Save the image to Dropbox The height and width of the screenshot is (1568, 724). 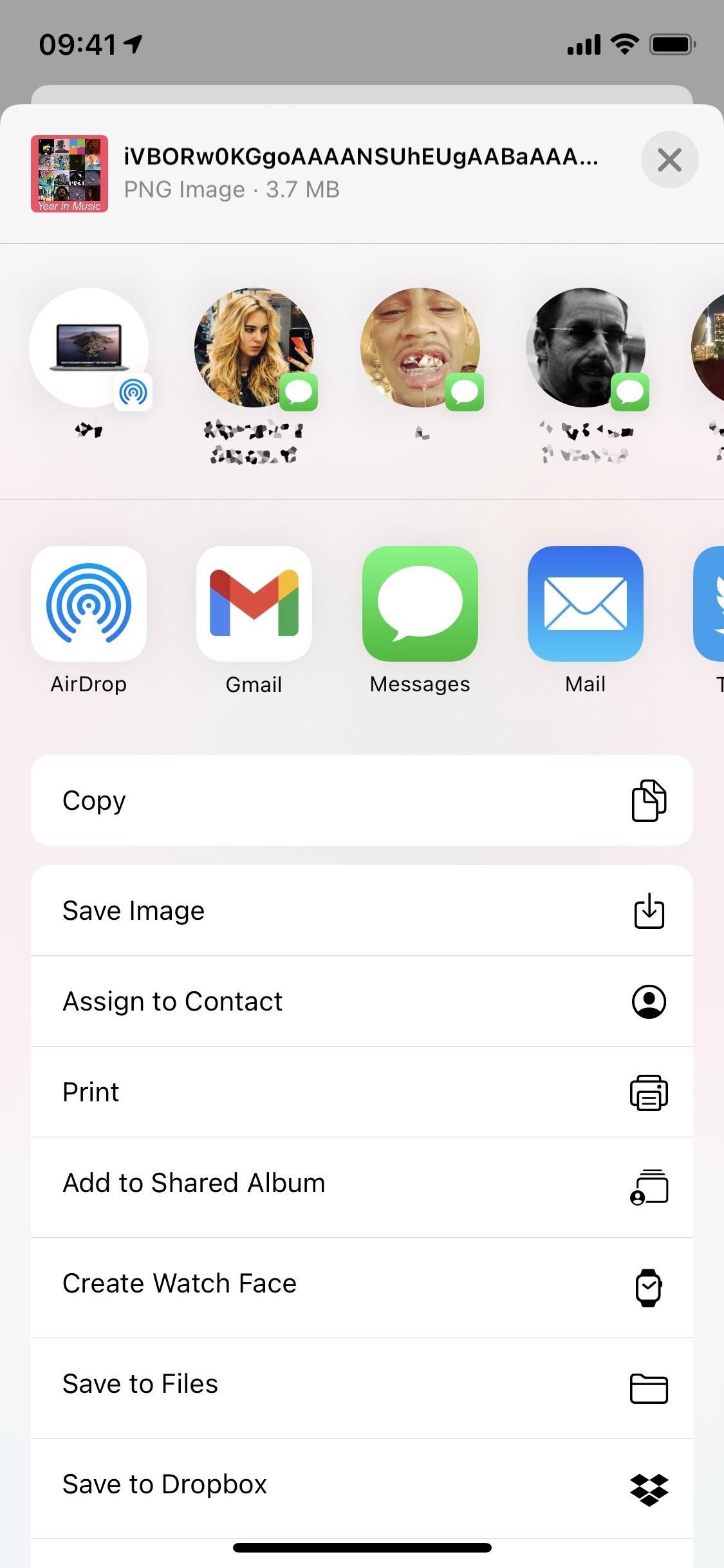tap(362, 1484)
